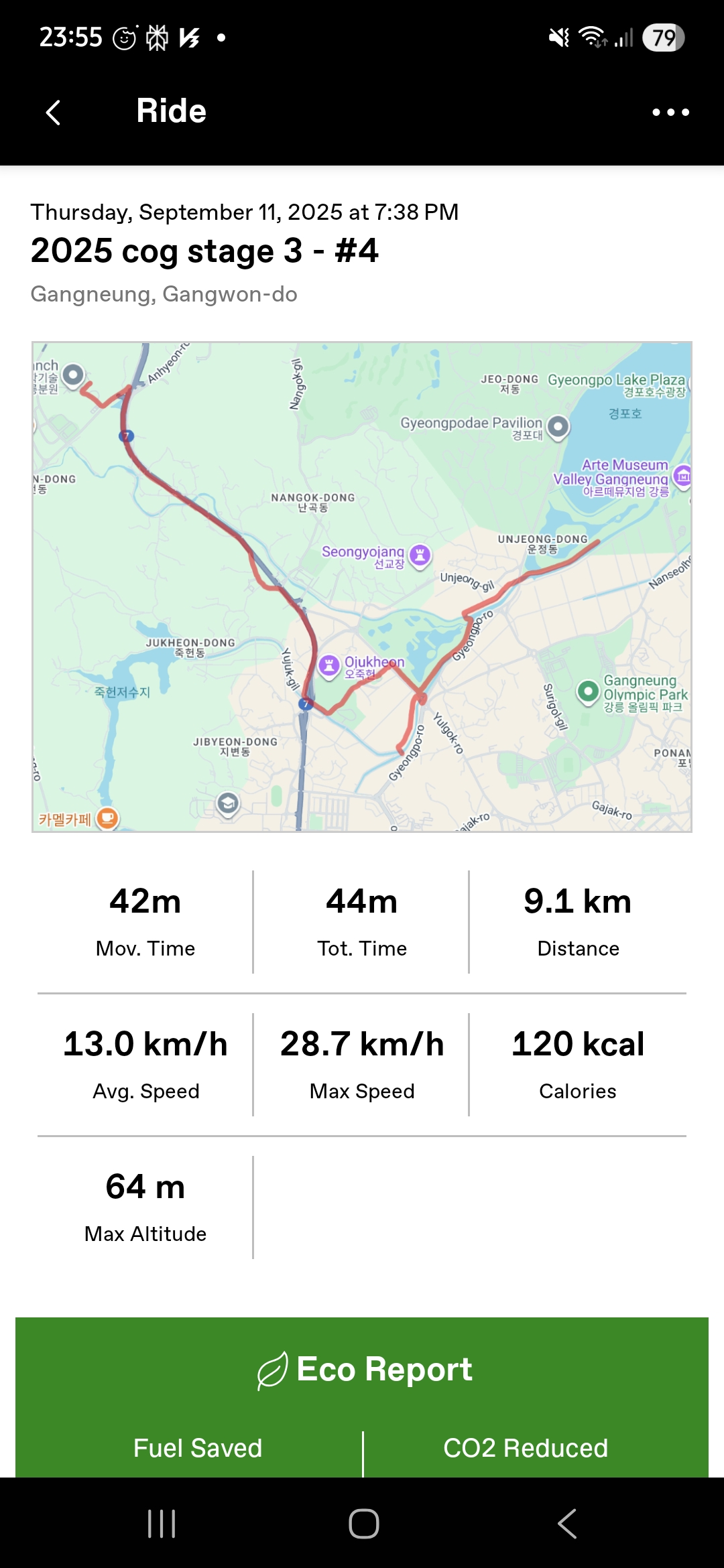Open the three-dot overflow menu
Image resolution: width=724 pixels, height=1568 pixels.
pyautogui.click(x=670, y=113)
